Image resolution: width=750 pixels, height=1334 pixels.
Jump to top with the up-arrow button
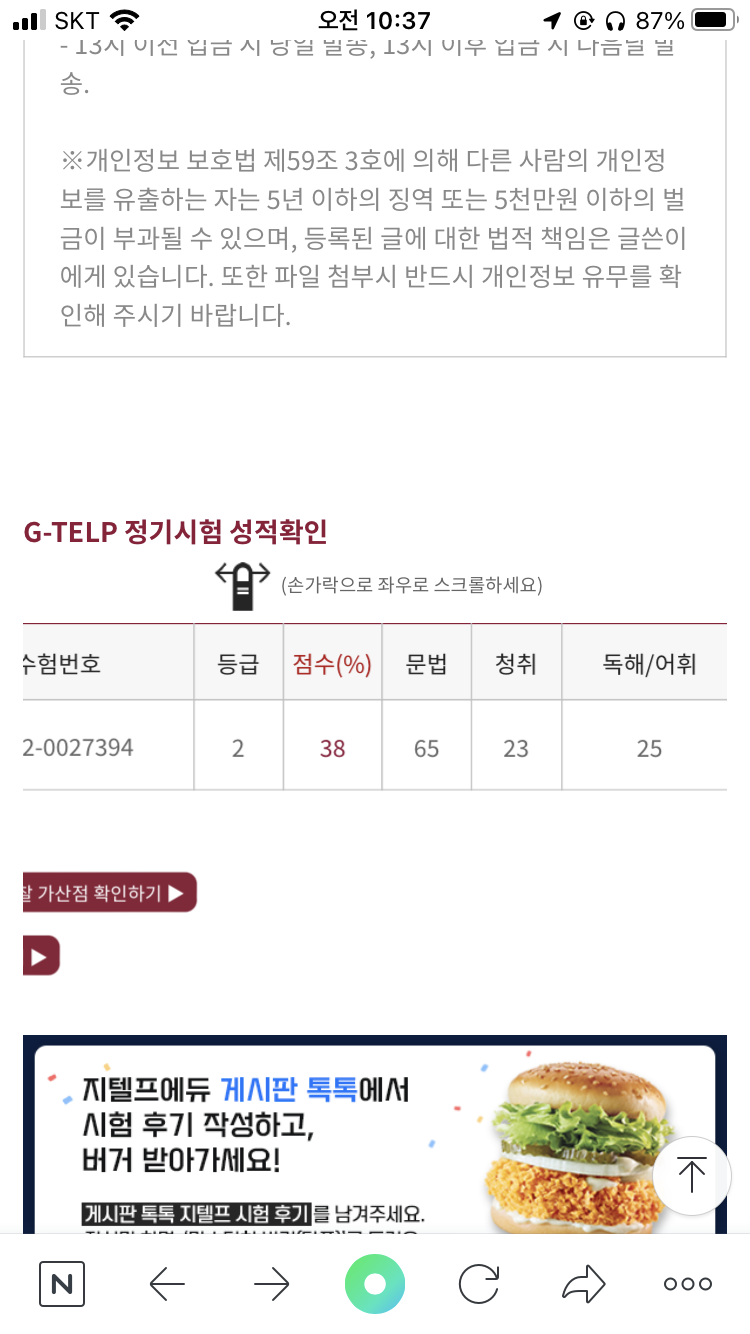coord(692,1176)
